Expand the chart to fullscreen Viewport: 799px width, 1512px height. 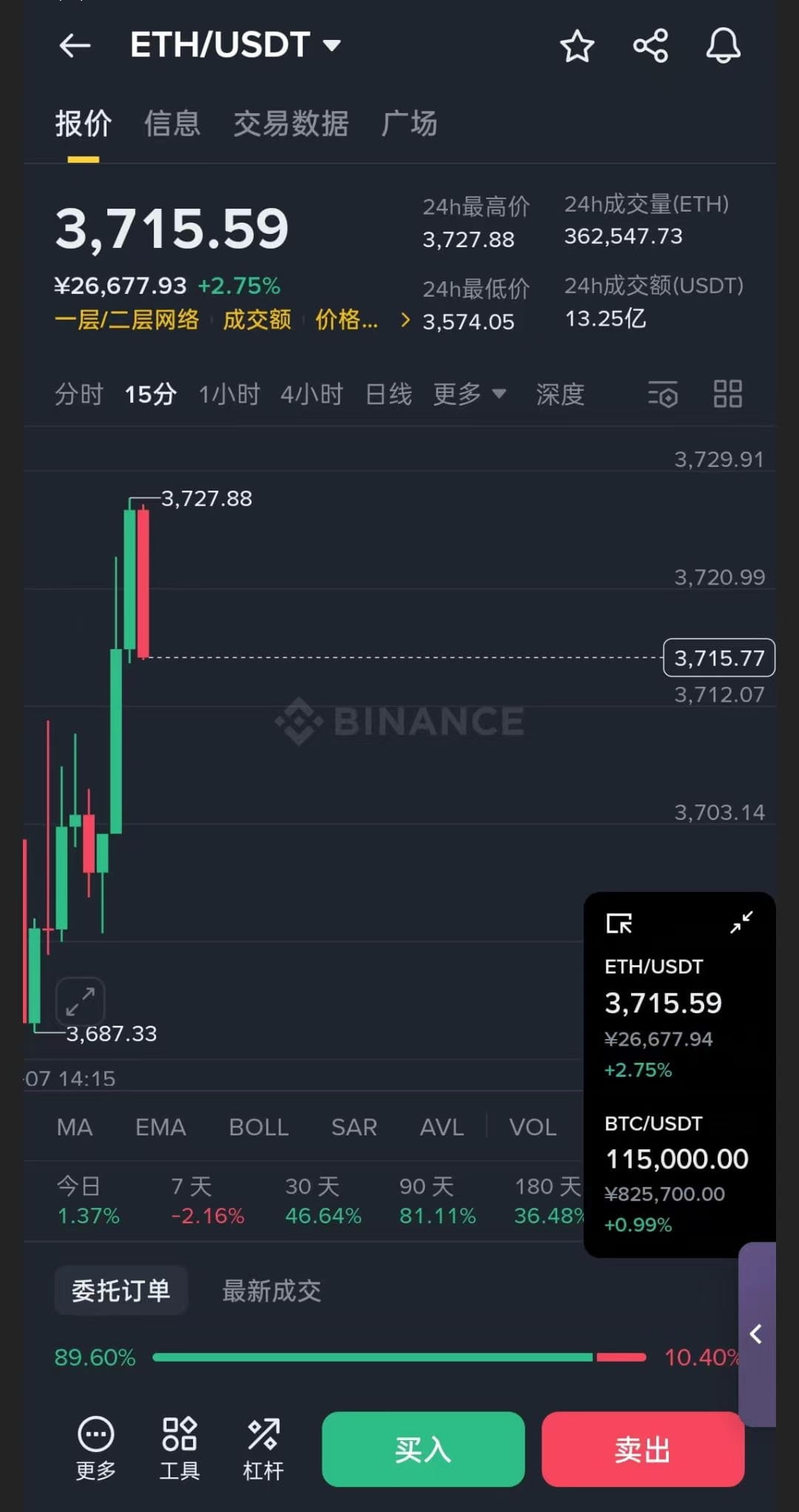pos(80,1001)
